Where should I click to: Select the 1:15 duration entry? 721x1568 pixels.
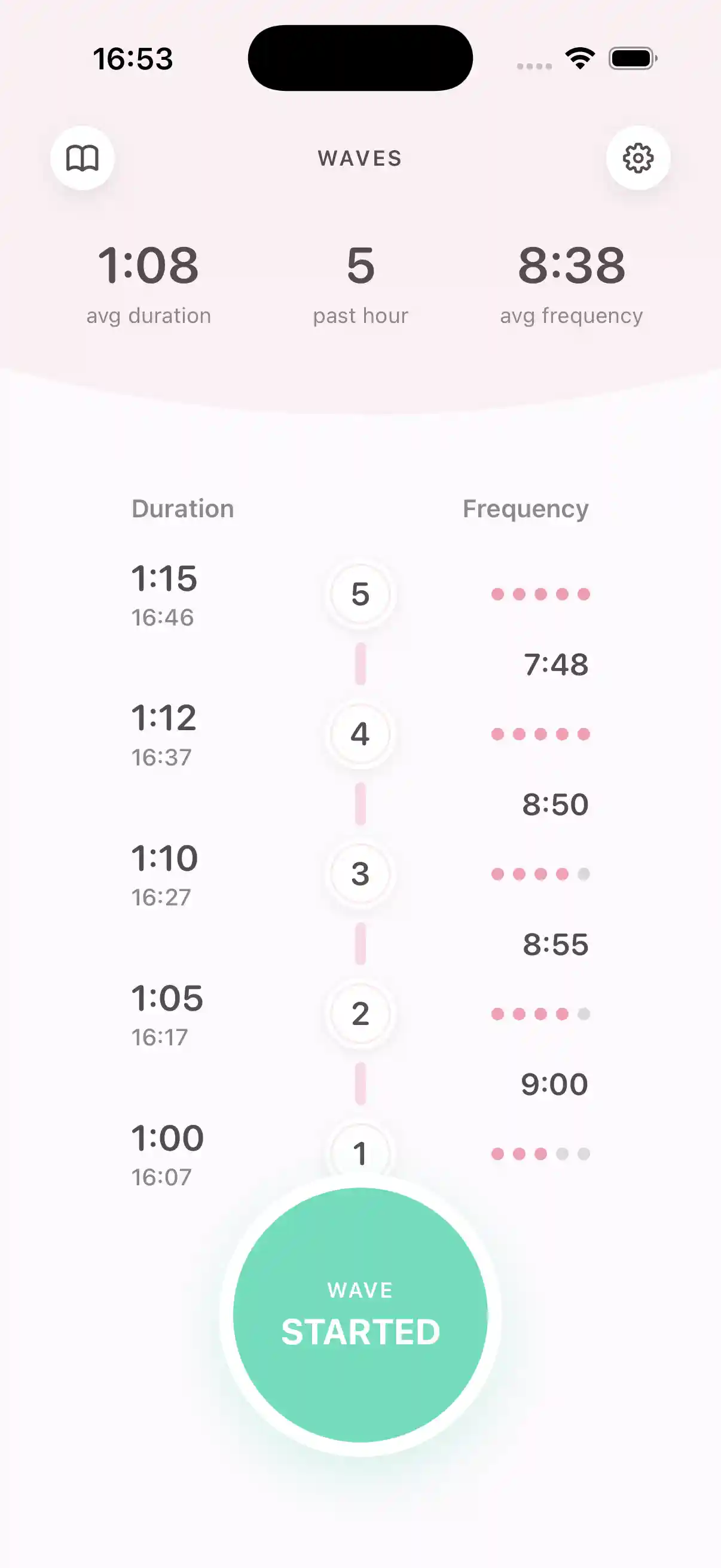[x=164, y=579]
